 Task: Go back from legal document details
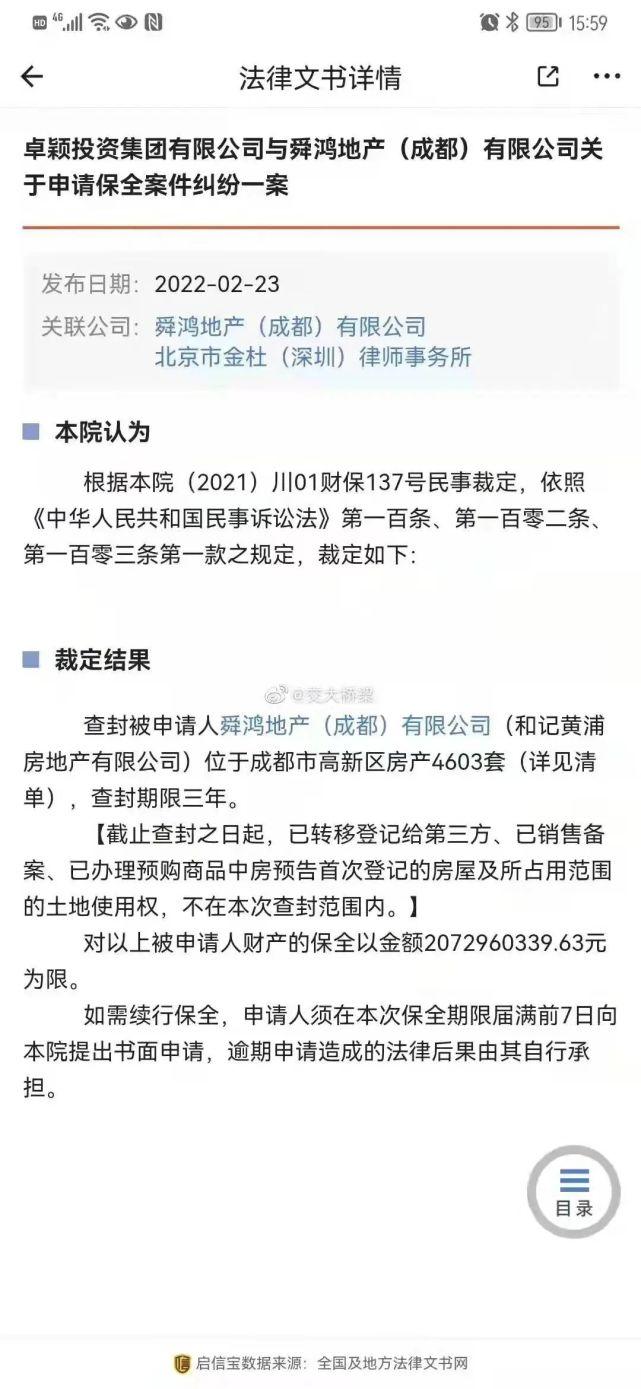(x=32, y=77)
